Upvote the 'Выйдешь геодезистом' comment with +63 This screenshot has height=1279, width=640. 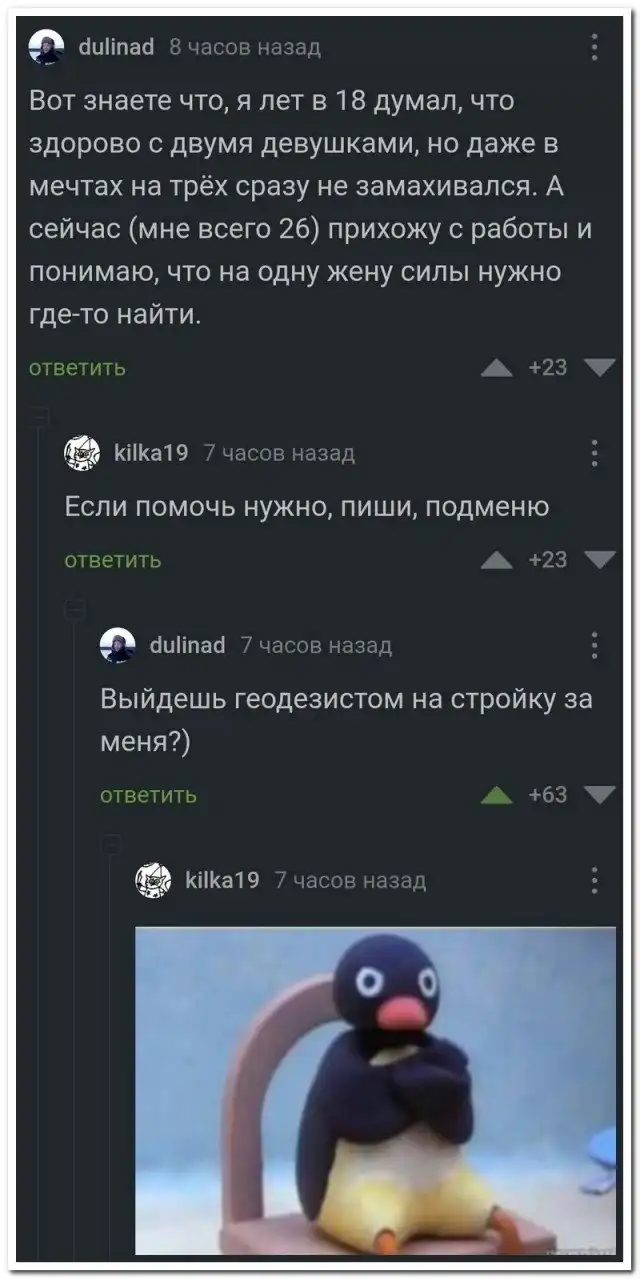(x=497, y=796)
